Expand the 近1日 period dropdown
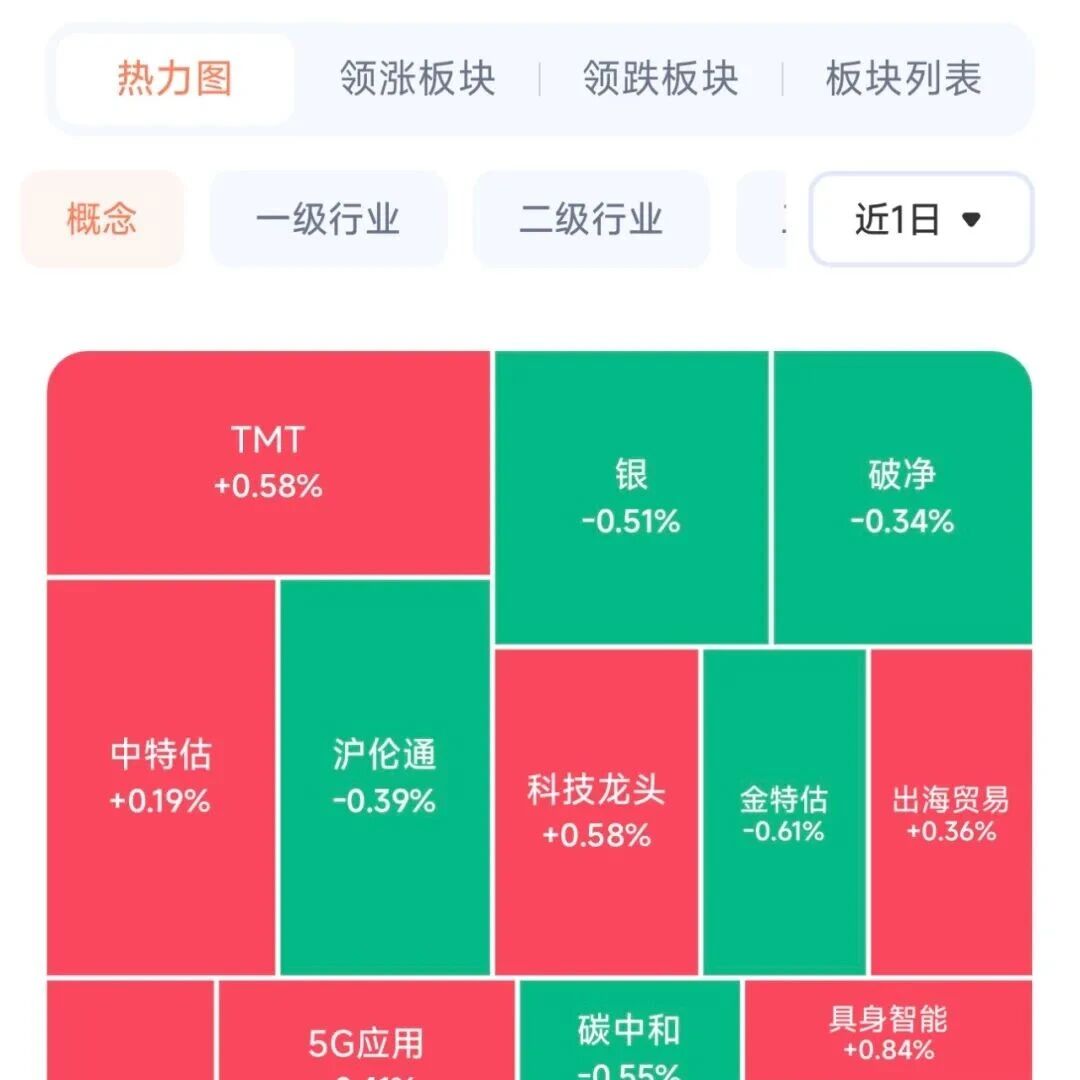The width and height of the screenshot is (1080, 1080). [x=921, y=219]
